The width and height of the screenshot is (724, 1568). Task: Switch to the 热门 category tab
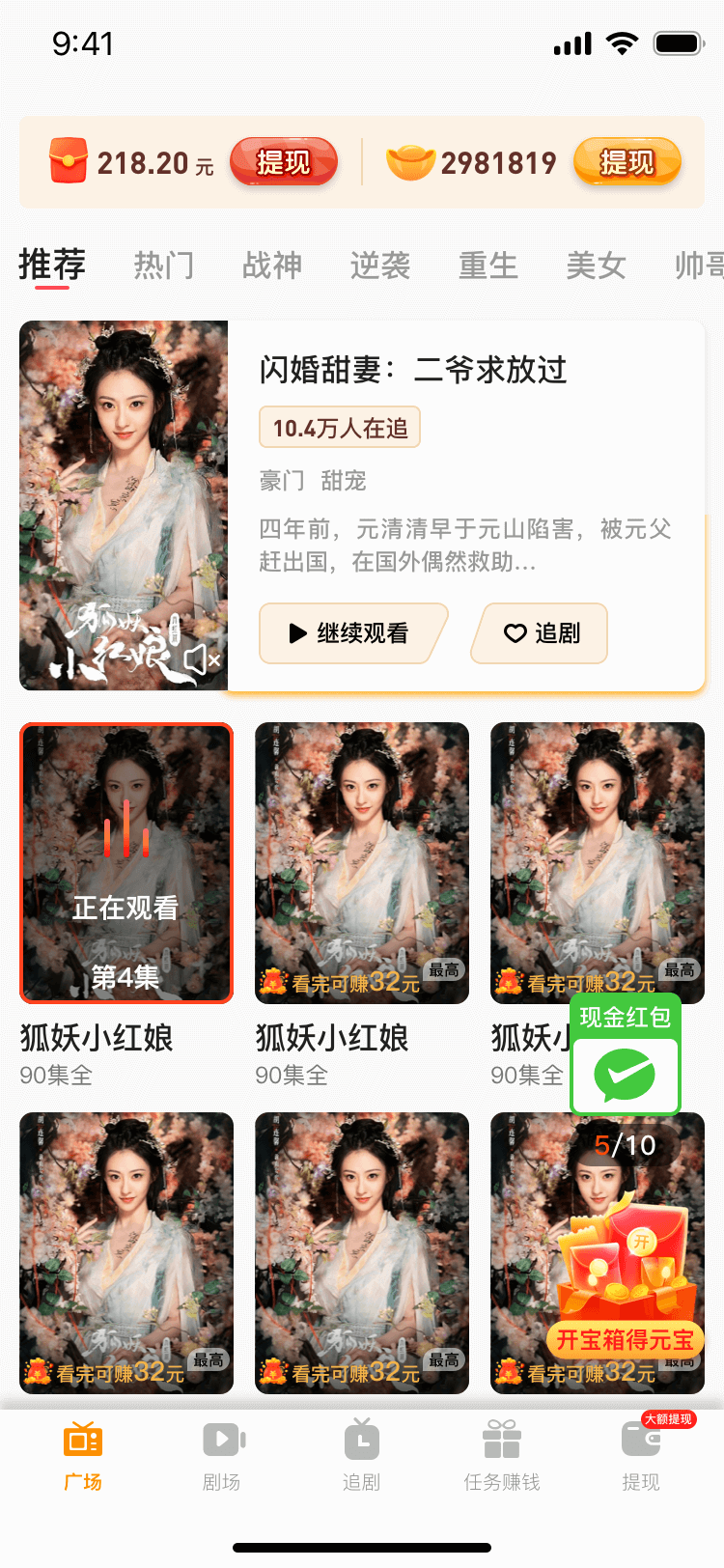(164, 265)
